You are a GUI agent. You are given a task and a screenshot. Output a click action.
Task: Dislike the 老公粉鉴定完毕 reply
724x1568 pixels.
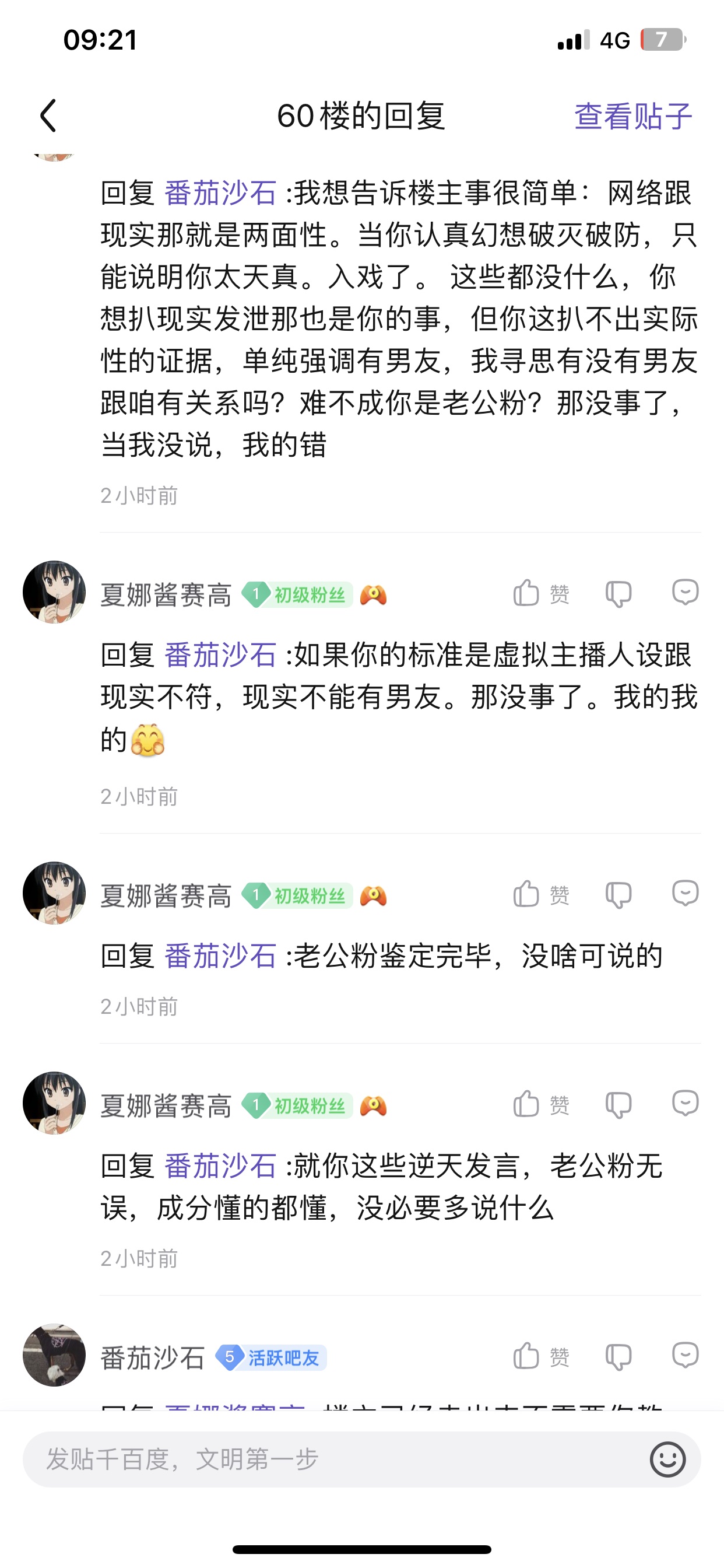pyautogui.click(x=618, y=894)
